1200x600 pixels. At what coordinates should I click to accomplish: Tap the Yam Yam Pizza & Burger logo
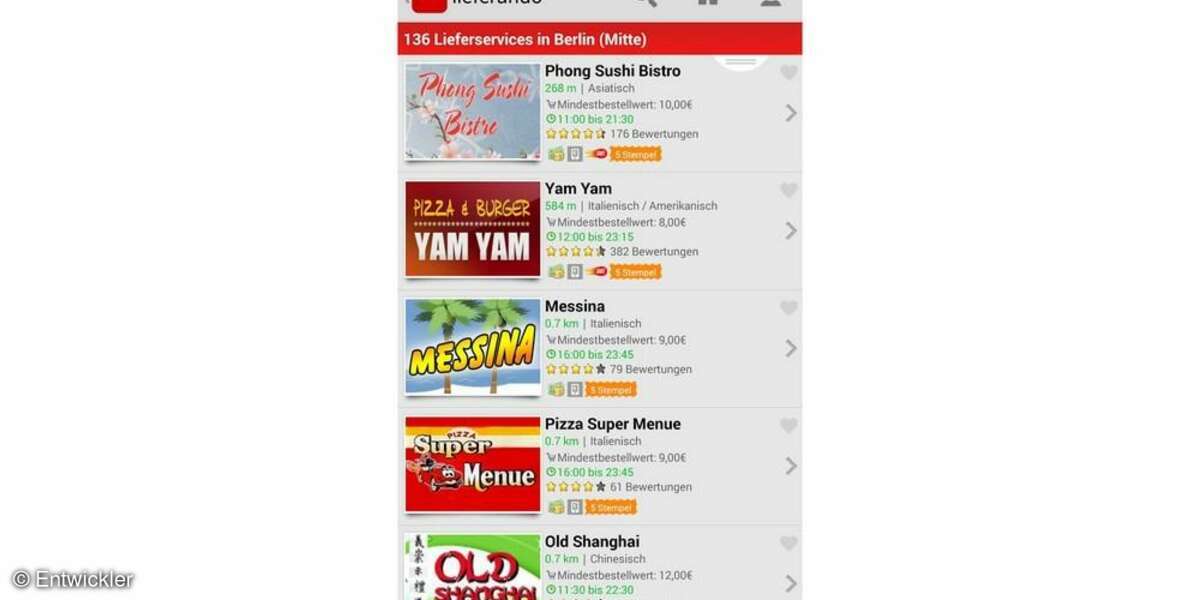click(x=472, y=229)
